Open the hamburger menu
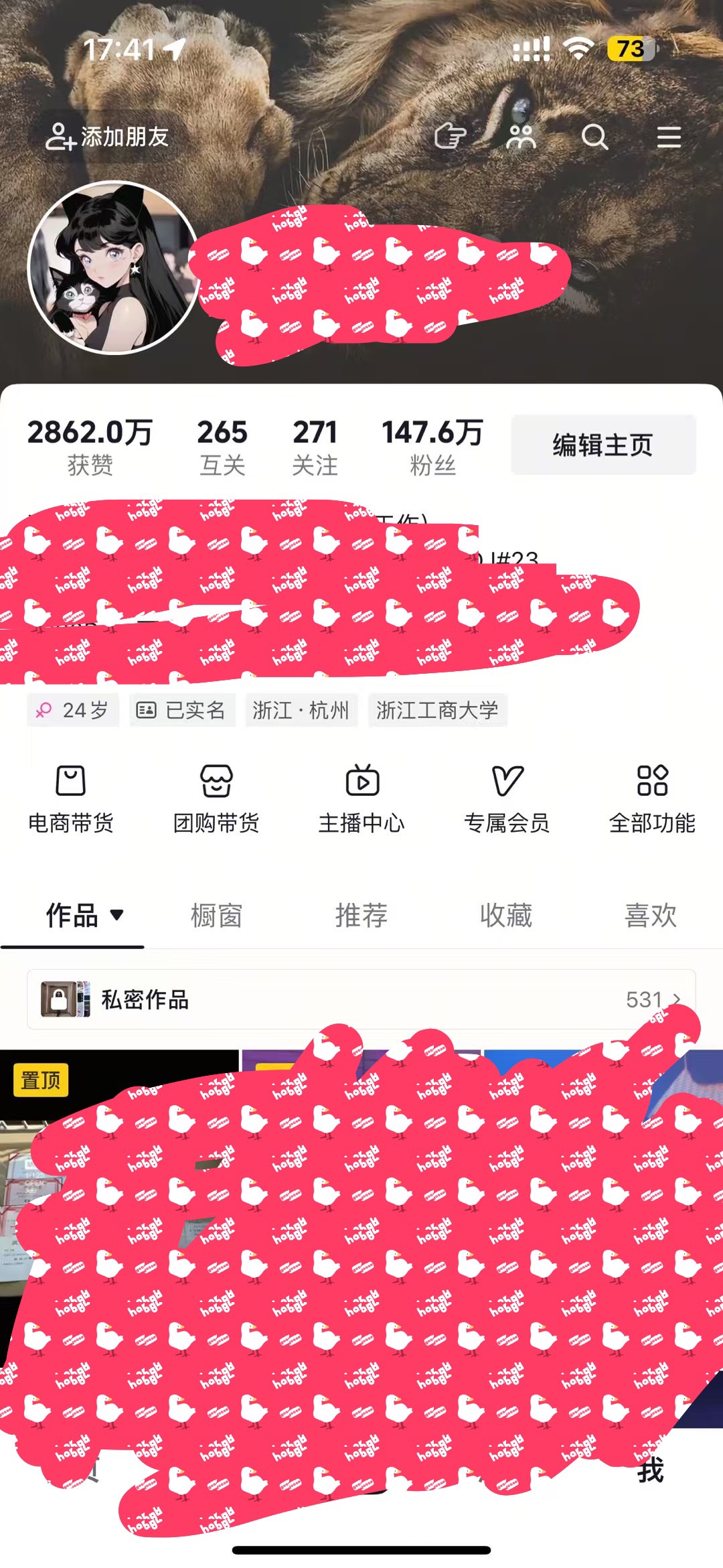 point(669,137)
